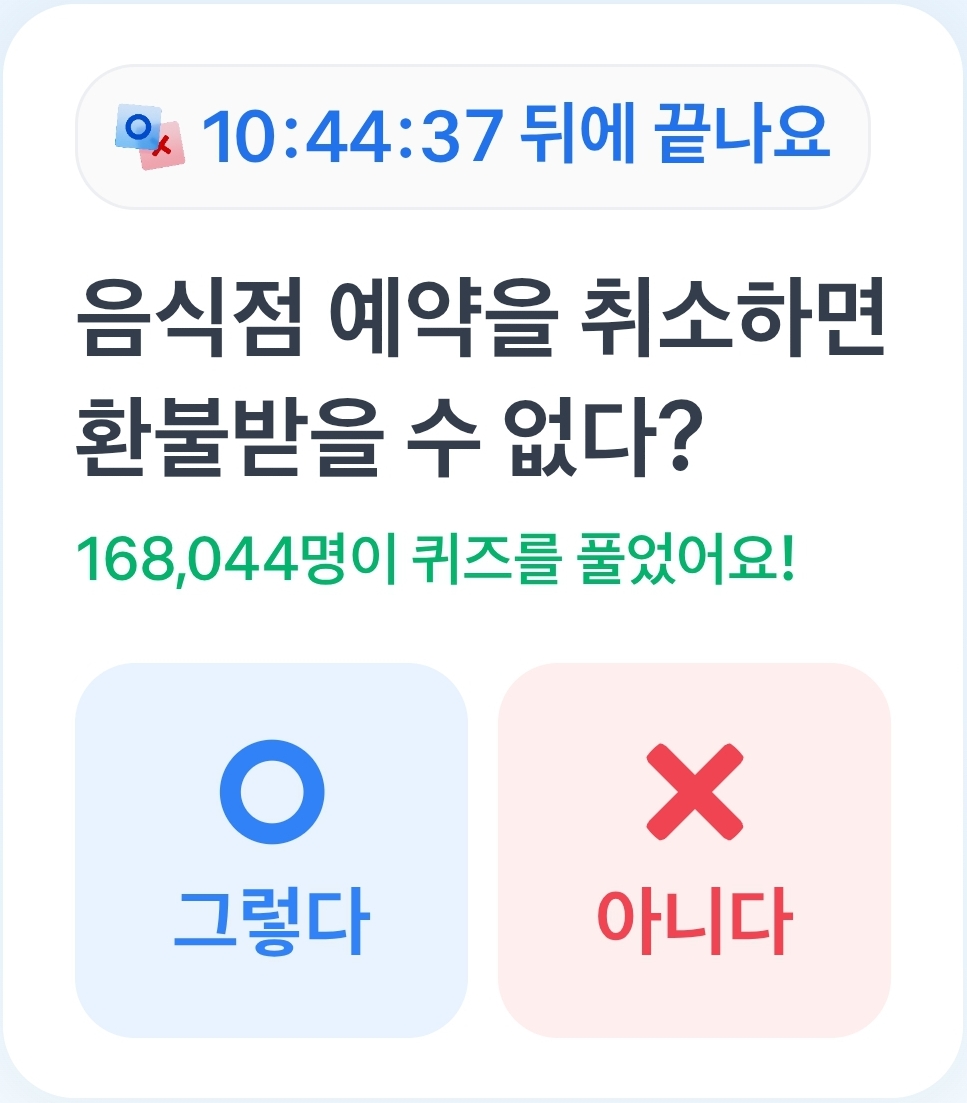Answer 그렇다 (O) to the quiz
Image resolution: width=967 pixels, height=1103 pixels.
coord(271,850)
